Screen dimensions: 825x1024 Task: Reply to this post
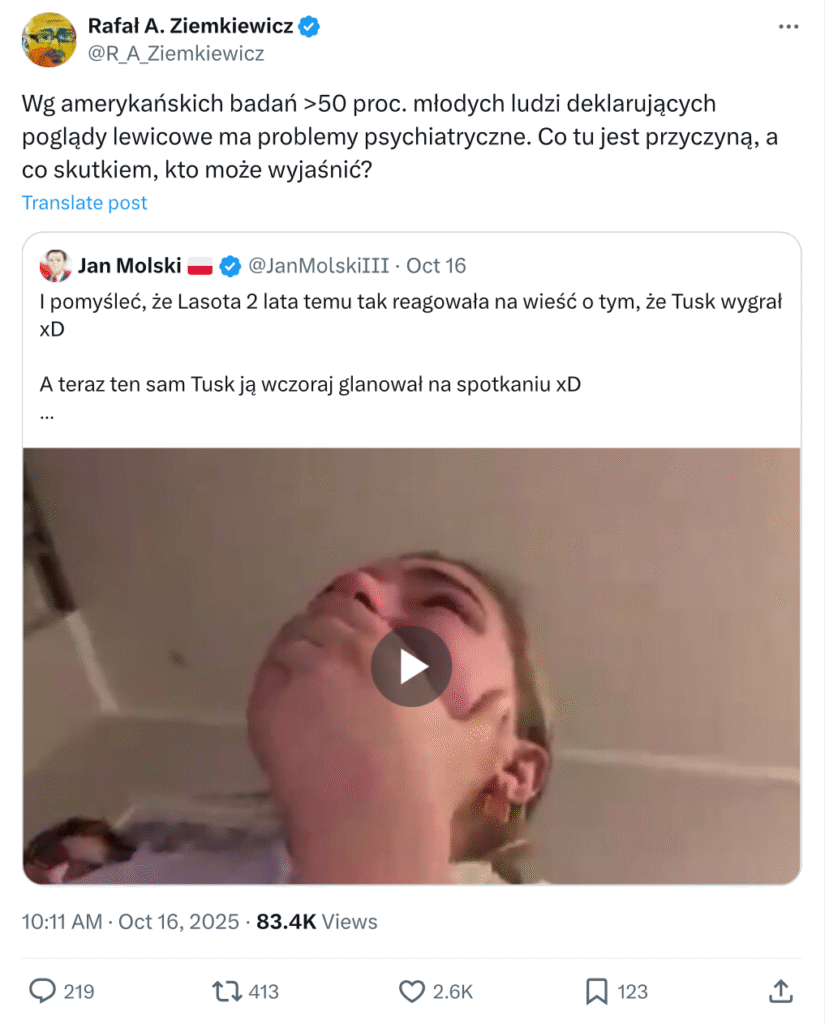(x=43, y=991)
